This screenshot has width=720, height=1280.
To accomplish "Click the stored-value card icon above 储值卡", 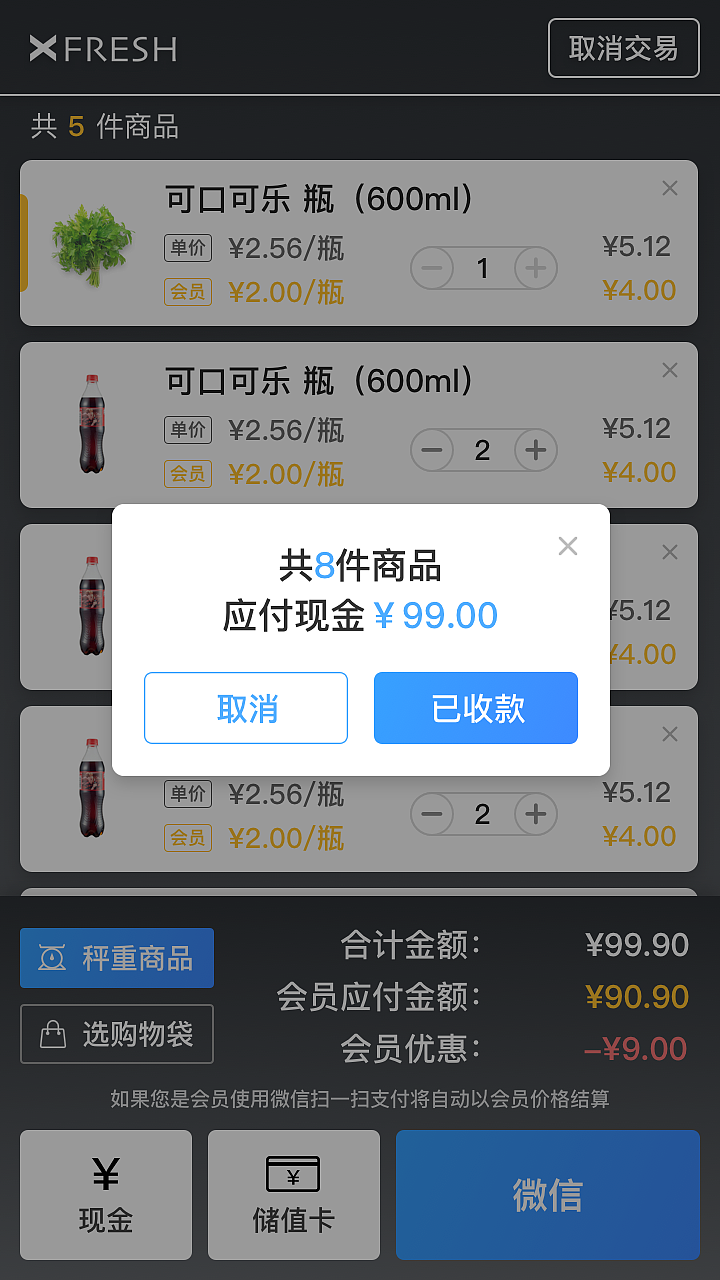I will (293, 1174).
